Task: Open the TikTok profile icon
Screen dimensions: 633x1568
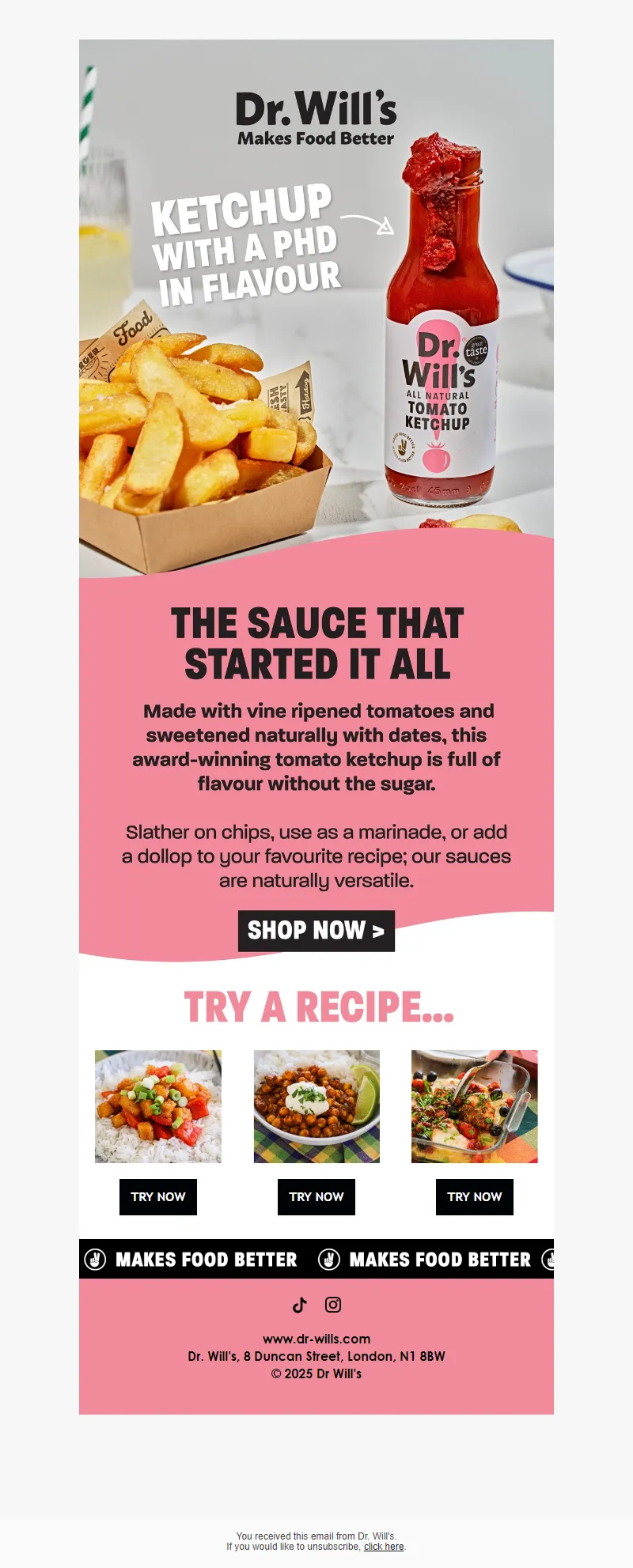Action: pyautogui.click(x=299, y=1305)
